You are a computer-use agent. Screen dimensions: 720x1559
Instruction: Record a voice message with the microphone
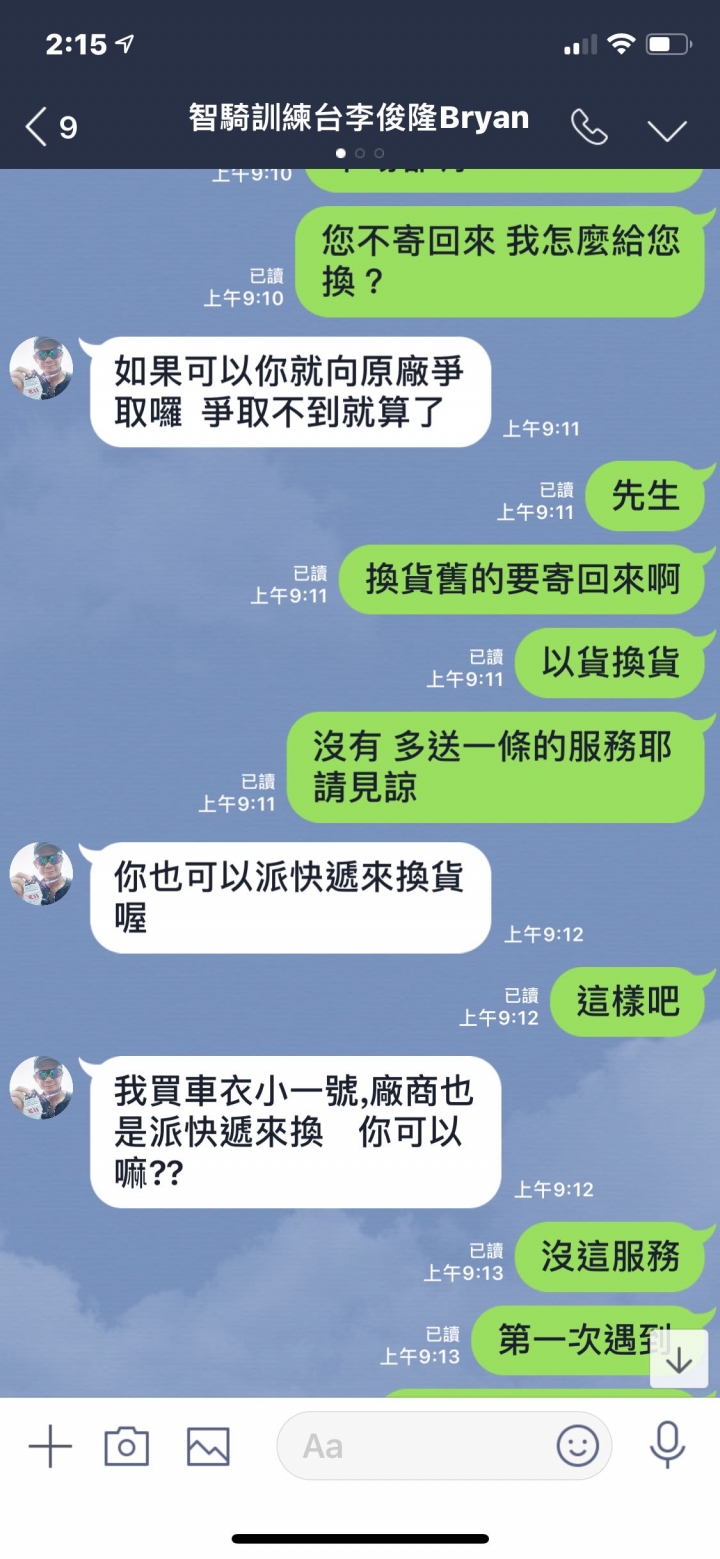[x=666, y=1446]
